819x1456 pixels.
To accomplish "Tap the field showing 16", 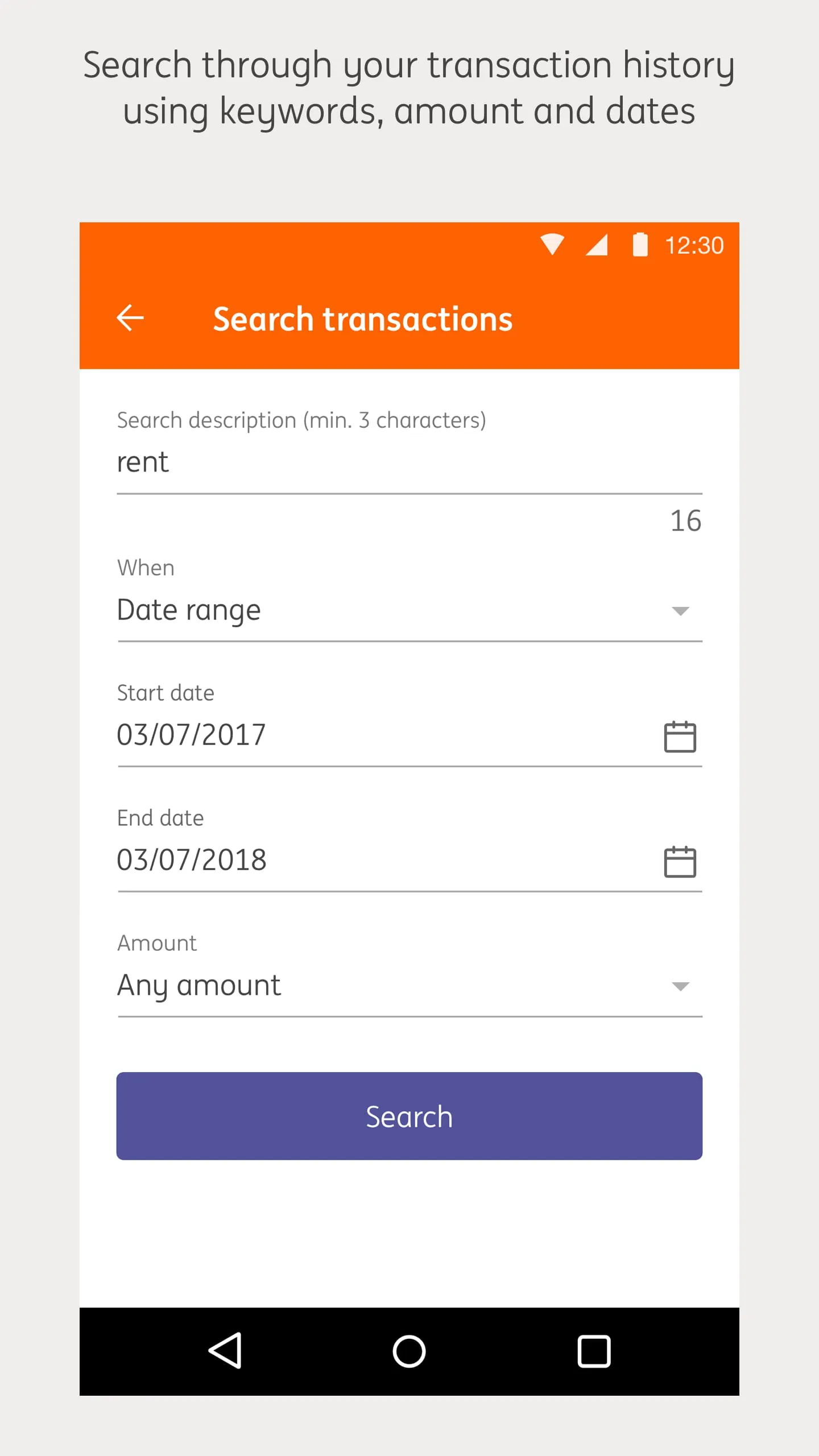I will coord(685,520).
